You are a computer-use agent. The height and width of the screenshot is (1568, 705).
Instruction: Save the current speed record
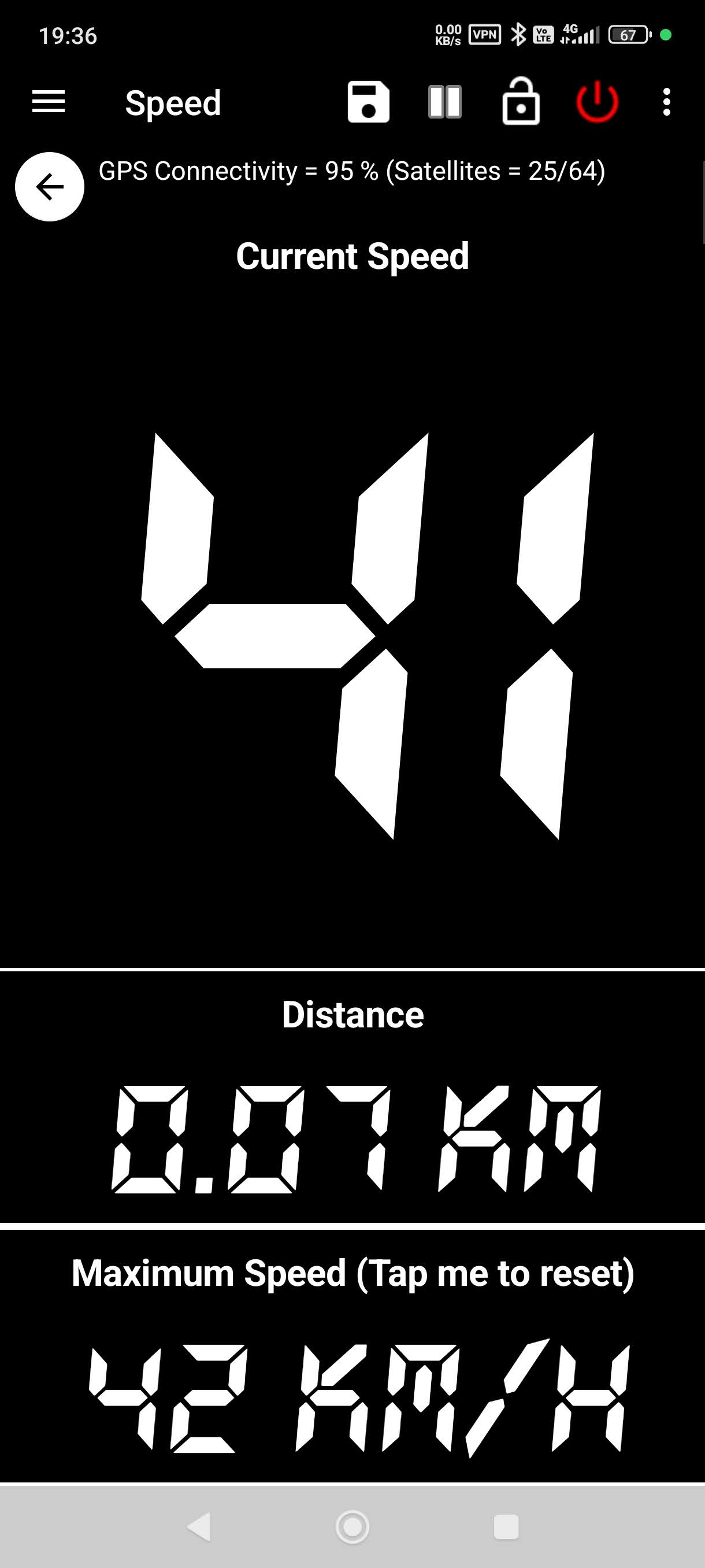click(x=368, y=102)
